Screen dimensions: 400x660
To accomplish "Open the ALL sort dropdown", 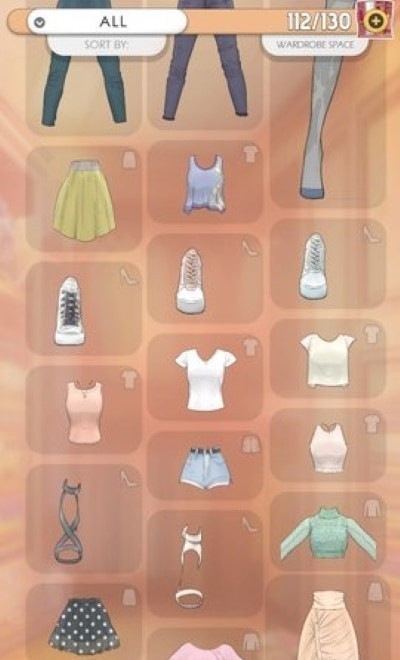I will pyautogui.click(x=107, y=21).
